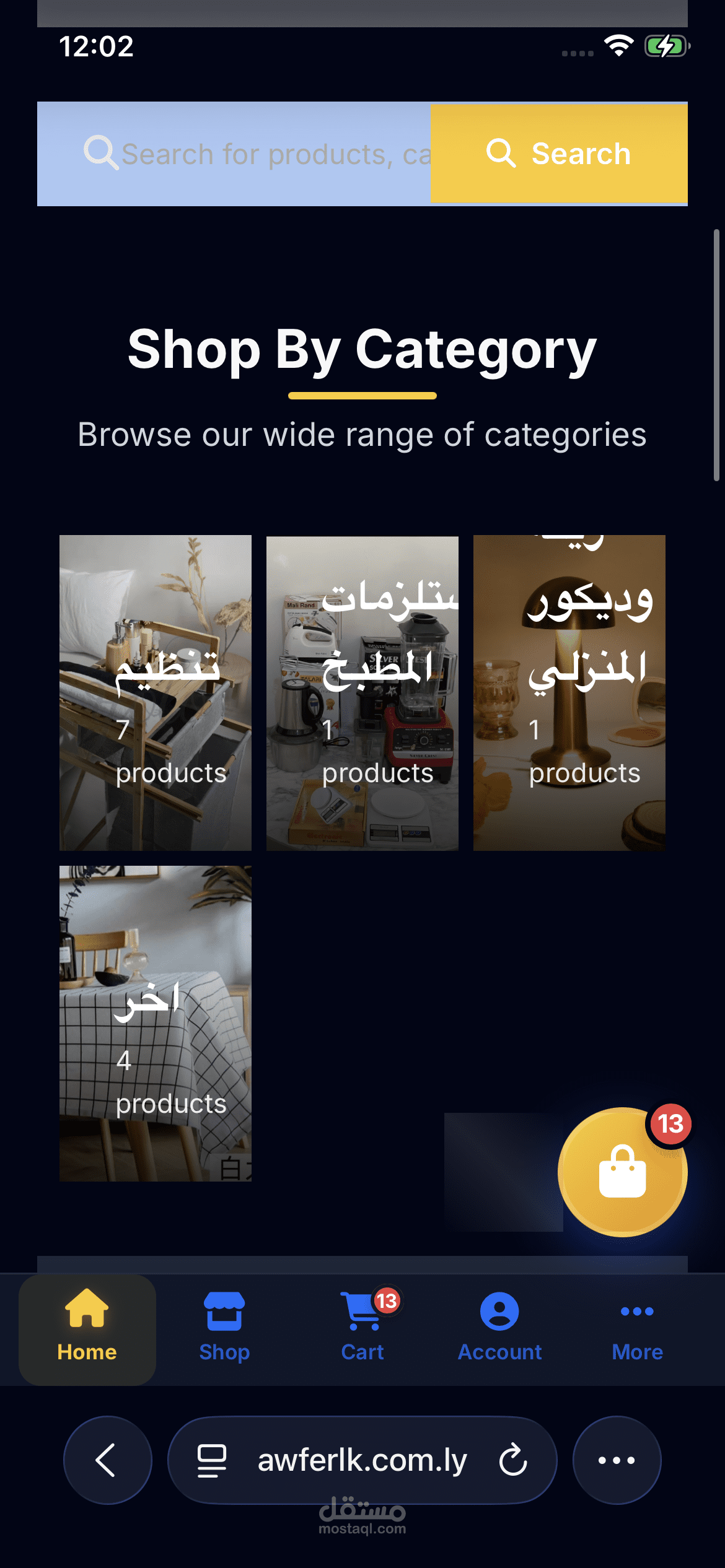
Task: Tap the product search input field
Action: click(x=248, y=154)
